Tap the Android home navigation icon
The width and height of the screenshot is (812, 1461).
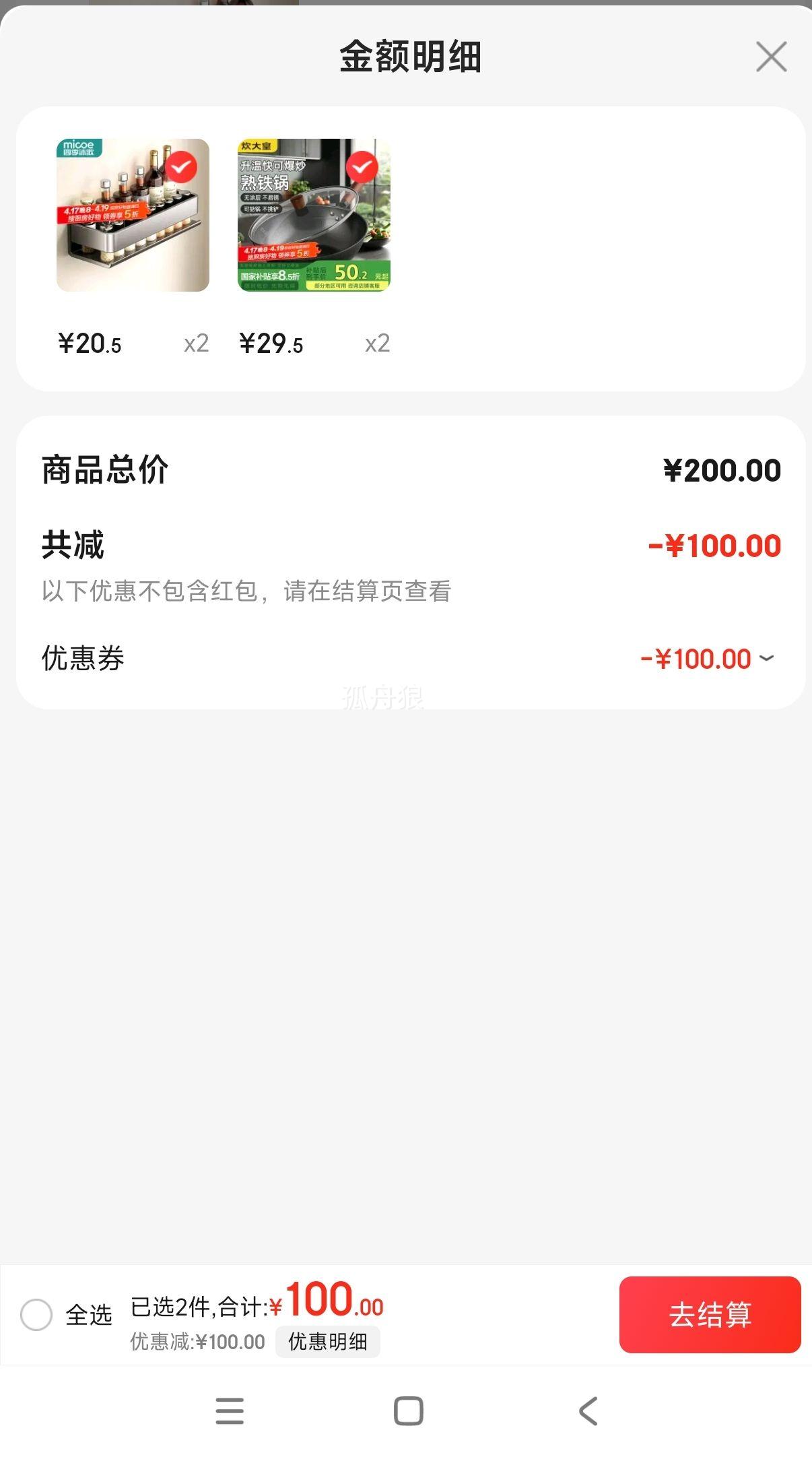coord(406,1413)
